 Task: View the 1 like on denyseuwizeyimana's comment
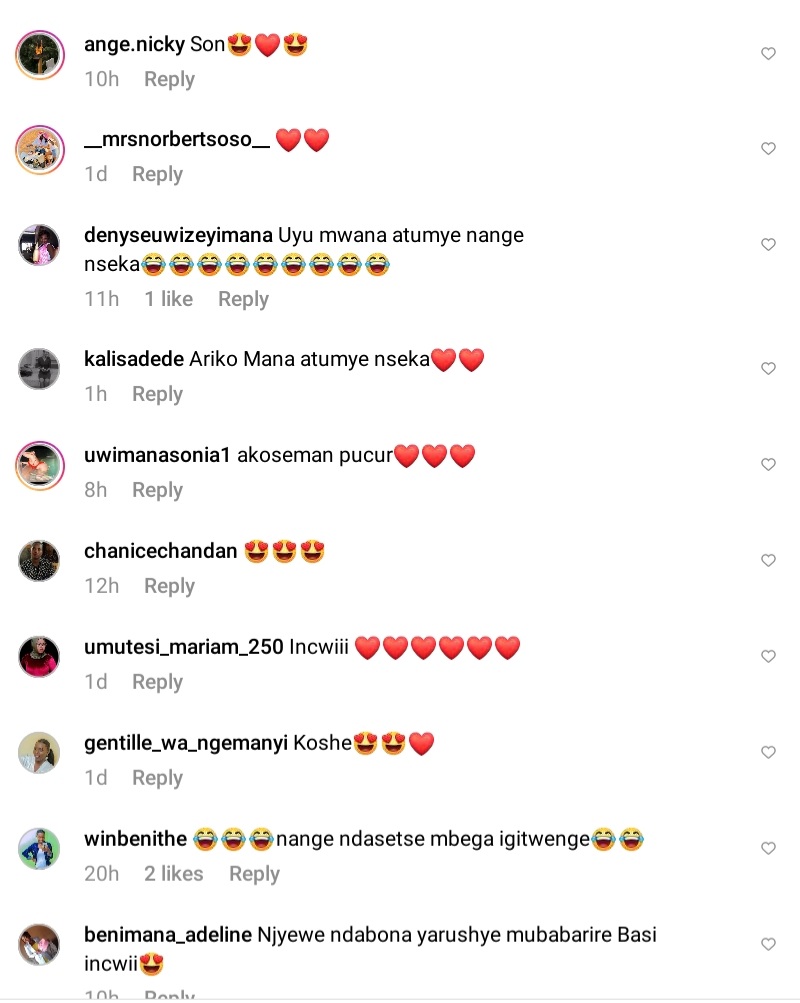click(x=168, y=299)
